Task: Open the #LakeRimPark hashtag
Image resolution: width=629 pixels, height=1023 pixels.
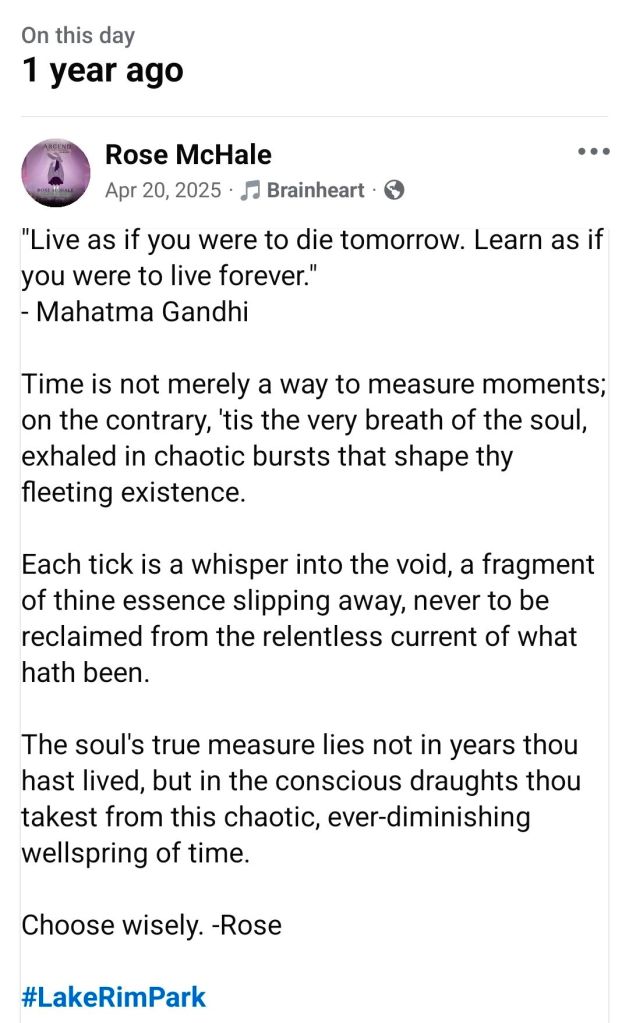Action: pyautogui.click(x=114, y=997)
